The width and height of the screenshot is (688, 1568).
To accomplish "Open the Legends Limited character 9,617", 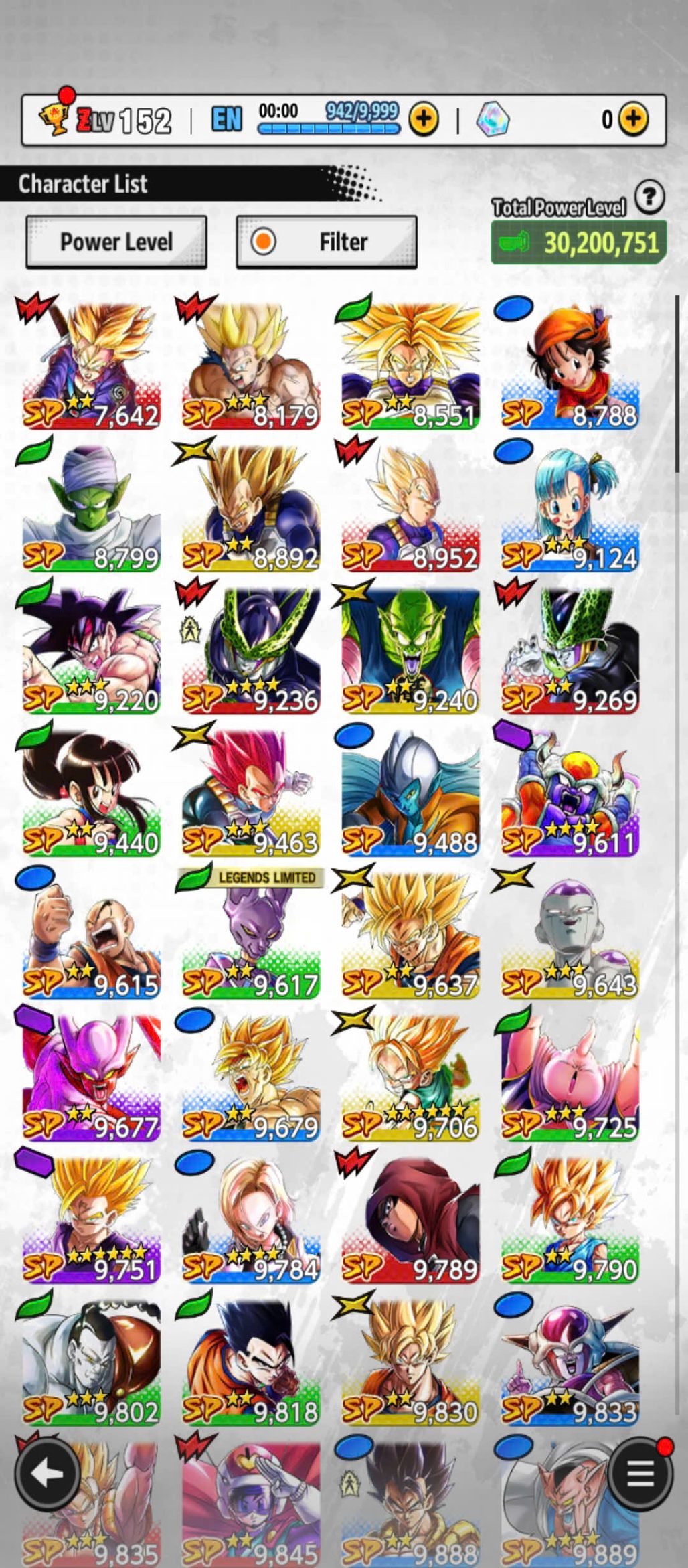I will click(x=251, y=935).
